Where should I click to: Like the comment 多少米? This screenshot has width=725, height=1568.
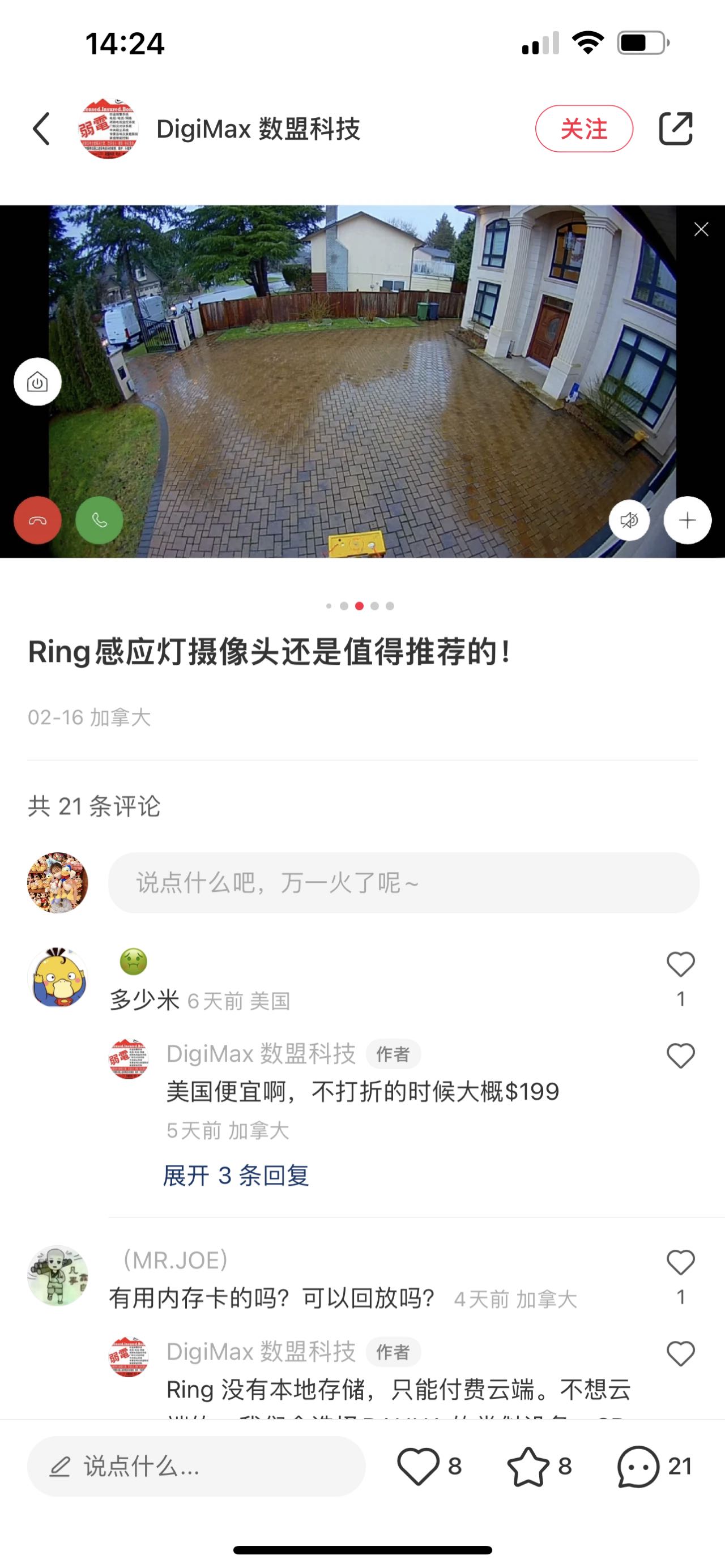point(681,965)
